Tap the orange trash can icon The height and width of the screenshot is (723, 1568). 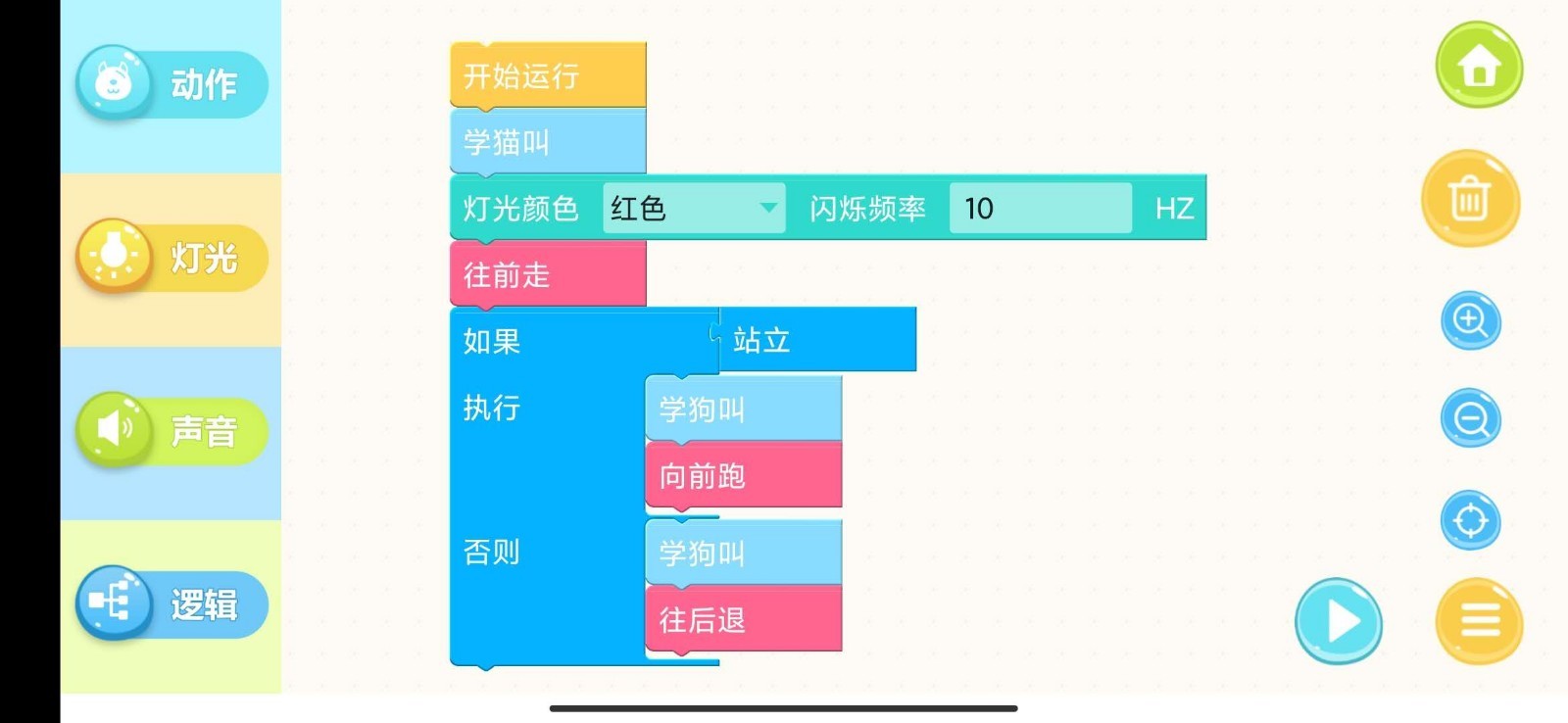(1470, 199)
